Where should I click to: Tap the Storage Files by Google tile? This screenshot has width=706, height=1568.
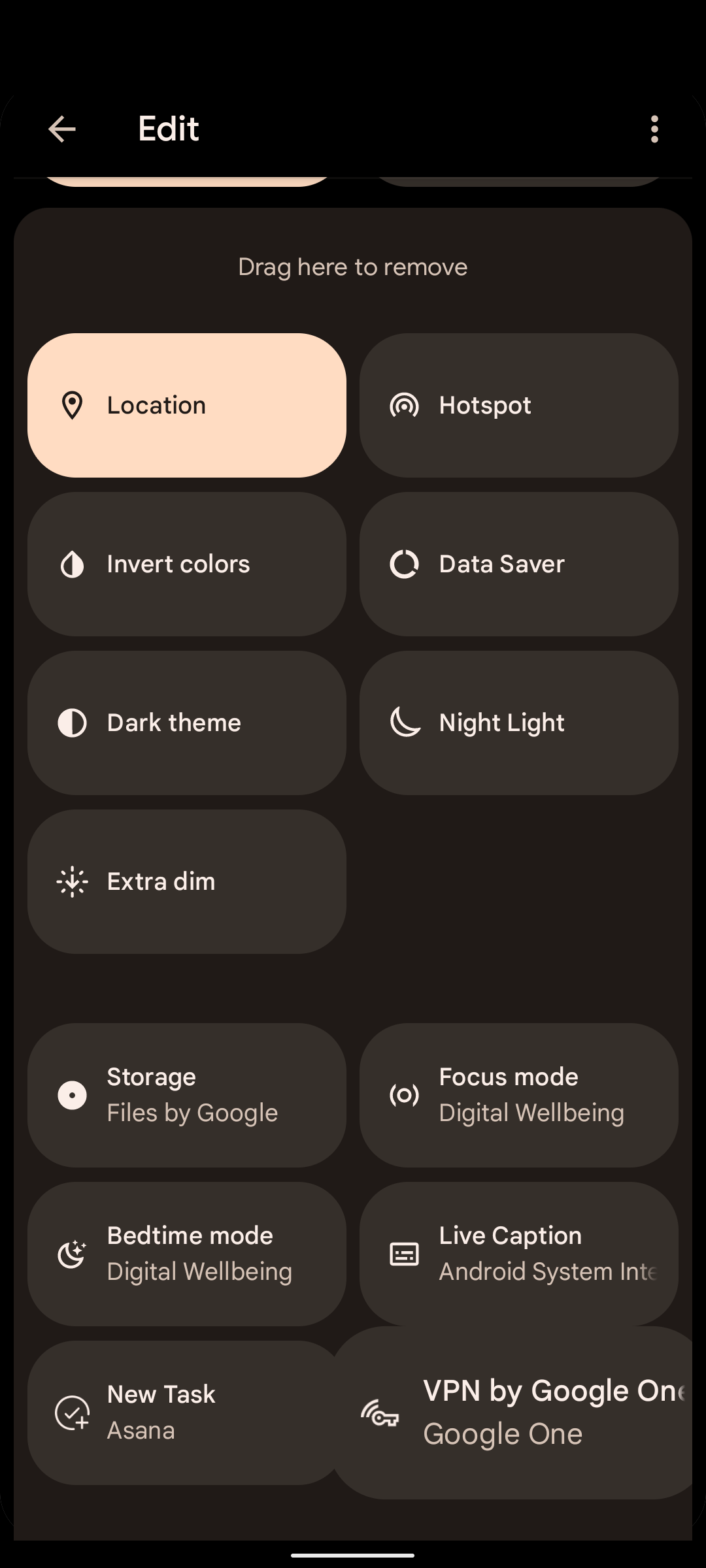tap(187, 1095)
